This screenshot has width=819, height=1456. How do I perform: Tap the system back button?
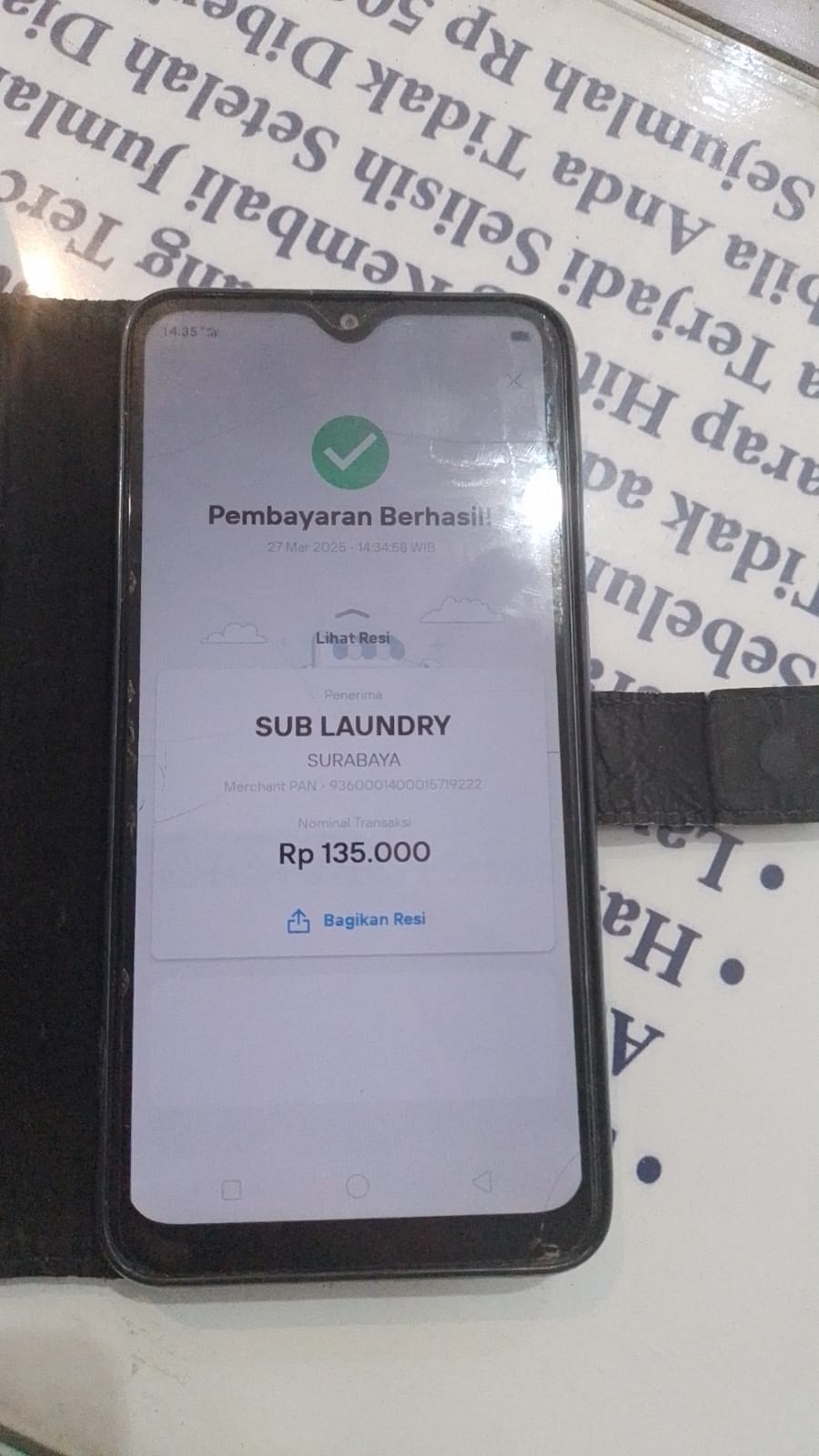point(482,1182)
